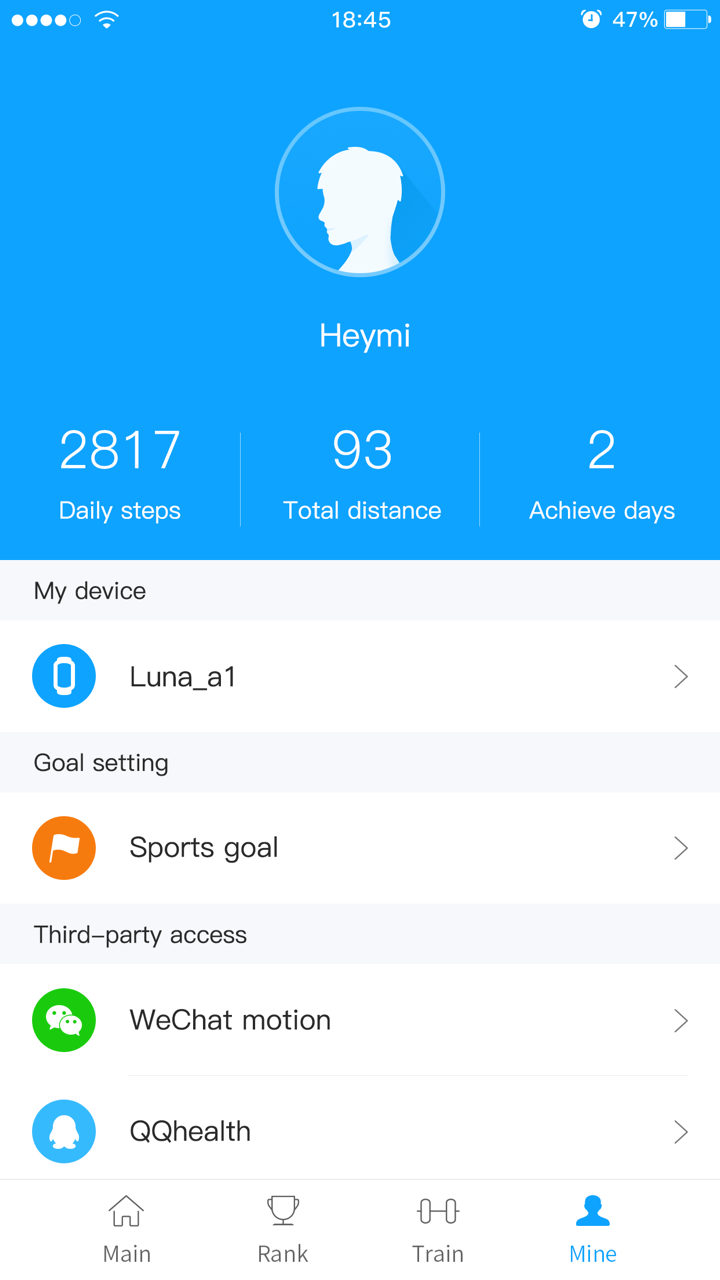This screenshot has width=720, height=1280.
Task: Expand WeChat motion options with the arrow
Action: 681,1019
